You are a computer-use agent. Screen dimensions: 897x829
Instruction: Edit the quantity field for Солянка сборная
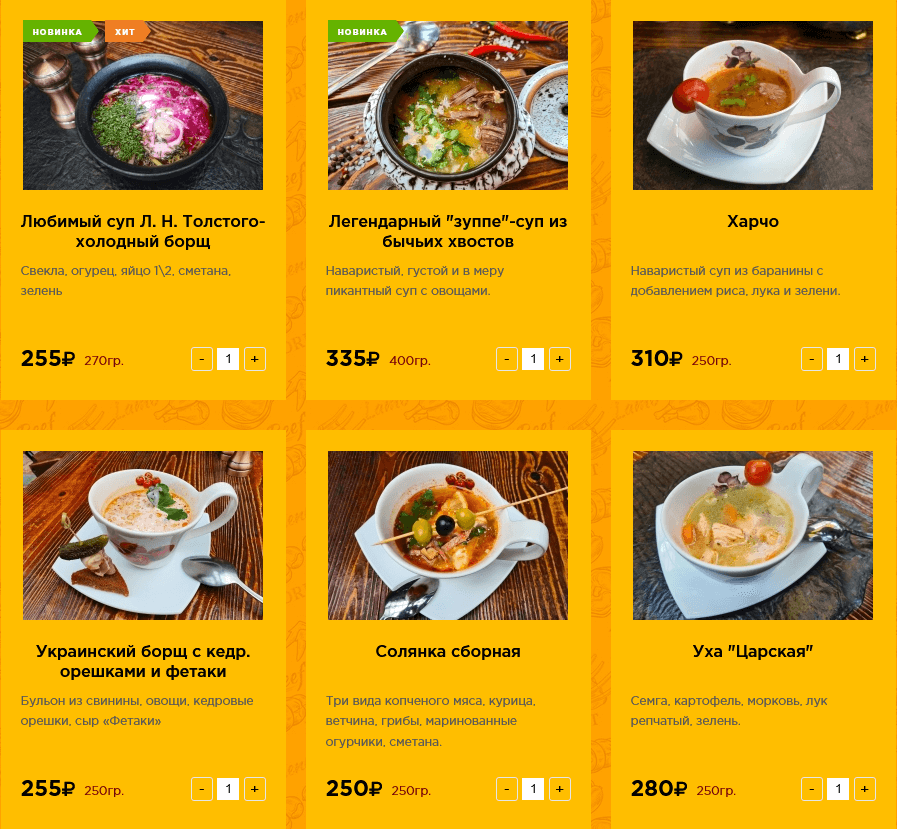coord(533,789)
